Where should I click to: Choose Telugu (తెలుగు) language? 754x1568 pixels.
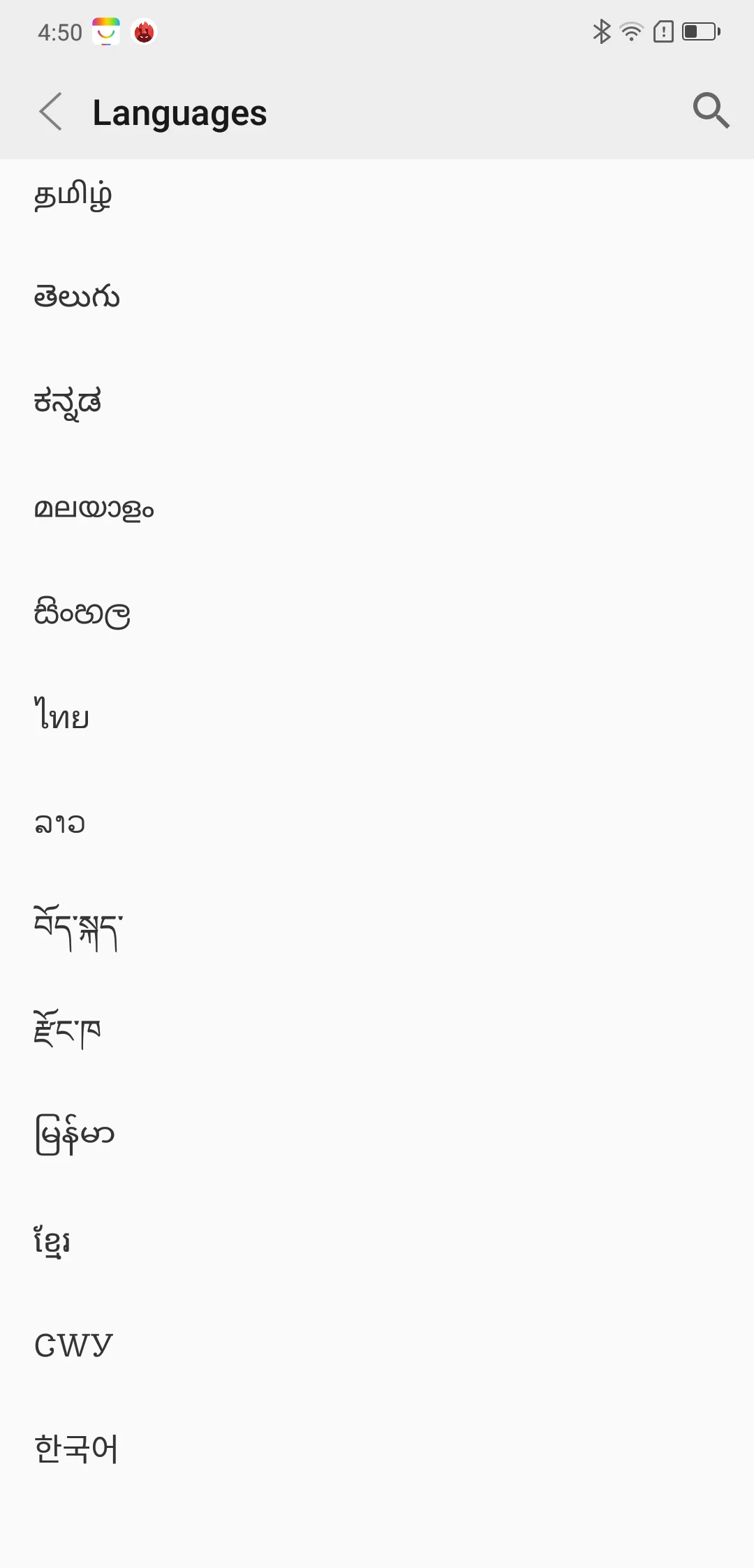pos(377,298)
